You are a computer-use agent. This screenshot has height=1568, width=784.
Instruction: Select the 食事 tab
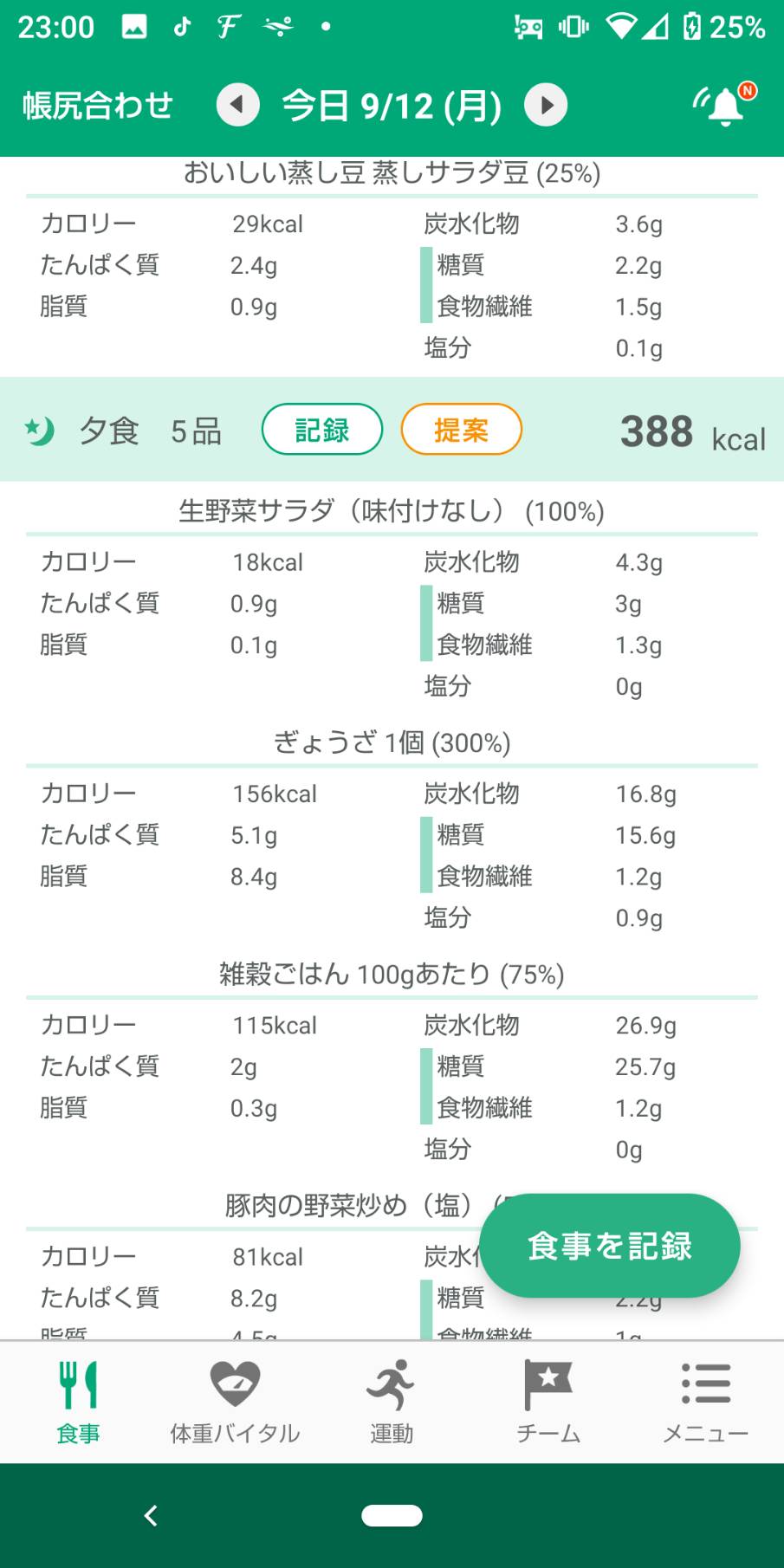click(x=78, y=1403)
